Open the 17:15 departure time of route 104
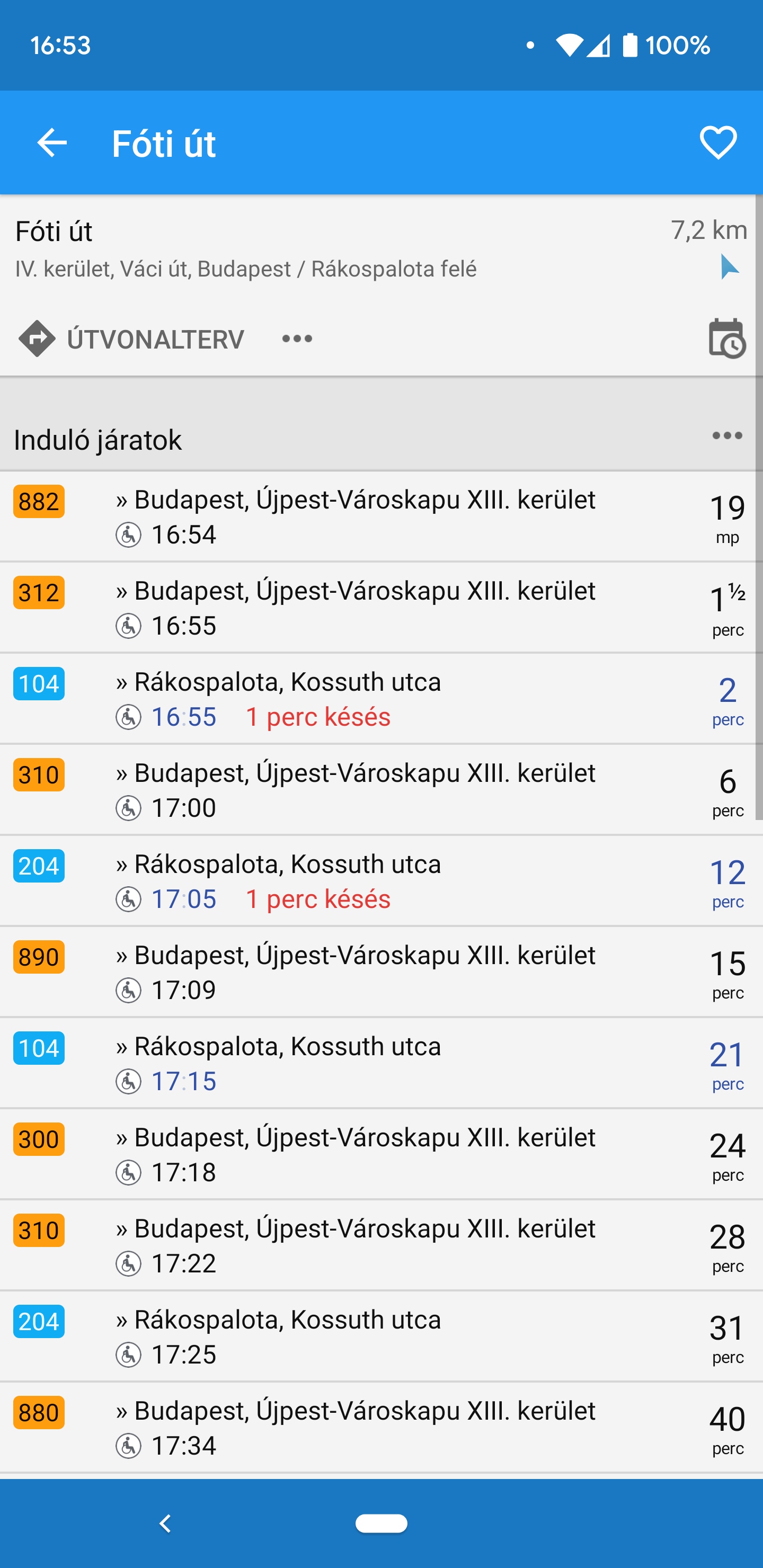763x1568 pixels. [183, 1081]
